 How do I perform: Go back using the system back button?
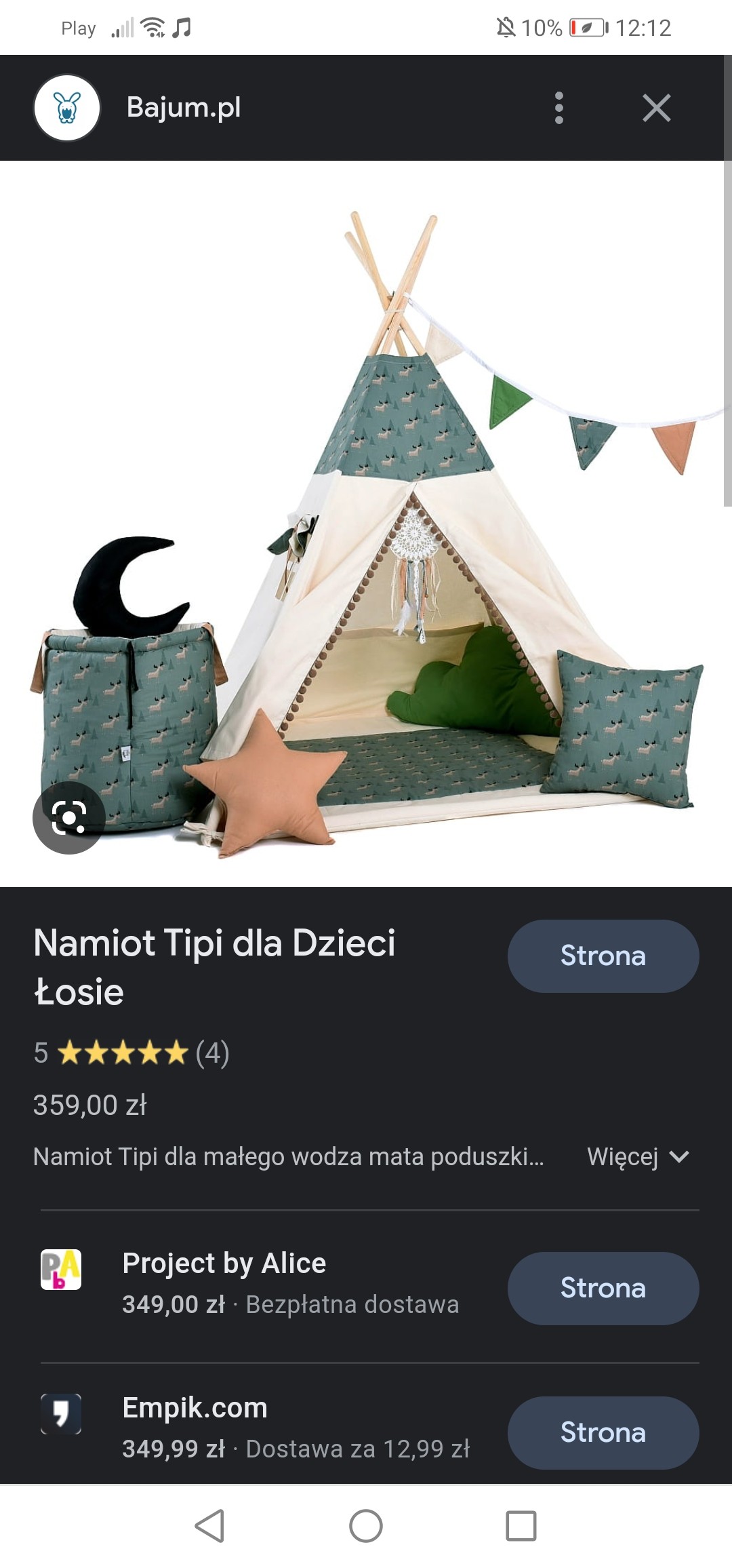tap(209, 1526)
